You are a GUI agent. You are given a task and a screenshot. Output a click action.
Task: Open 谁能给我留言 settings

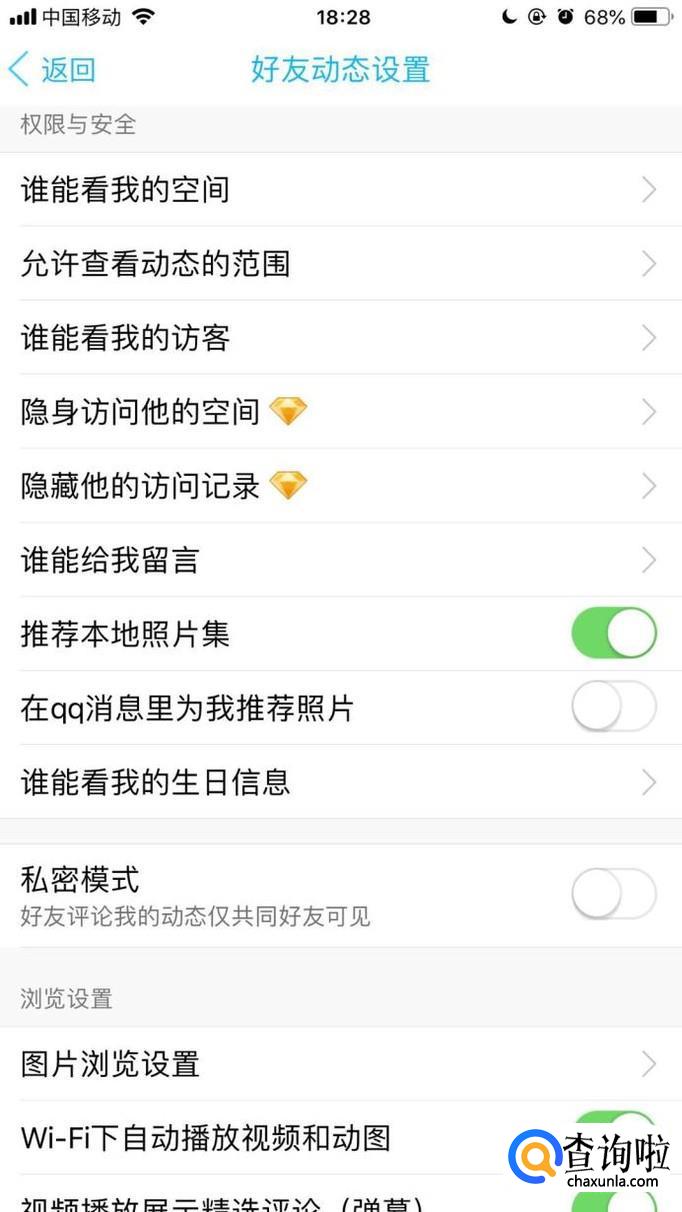340,560
